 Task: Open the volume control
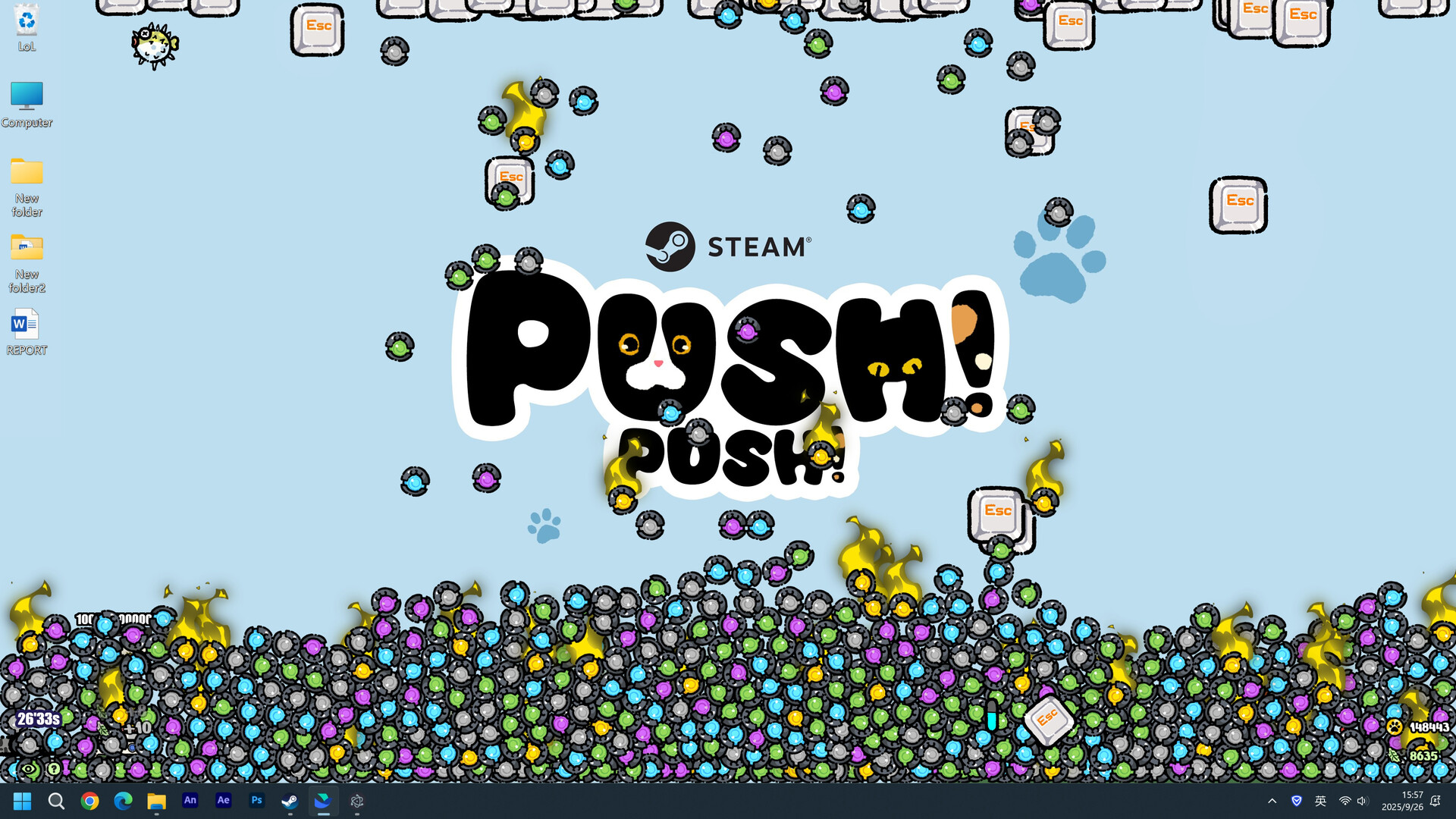(x=1362, y=801)
